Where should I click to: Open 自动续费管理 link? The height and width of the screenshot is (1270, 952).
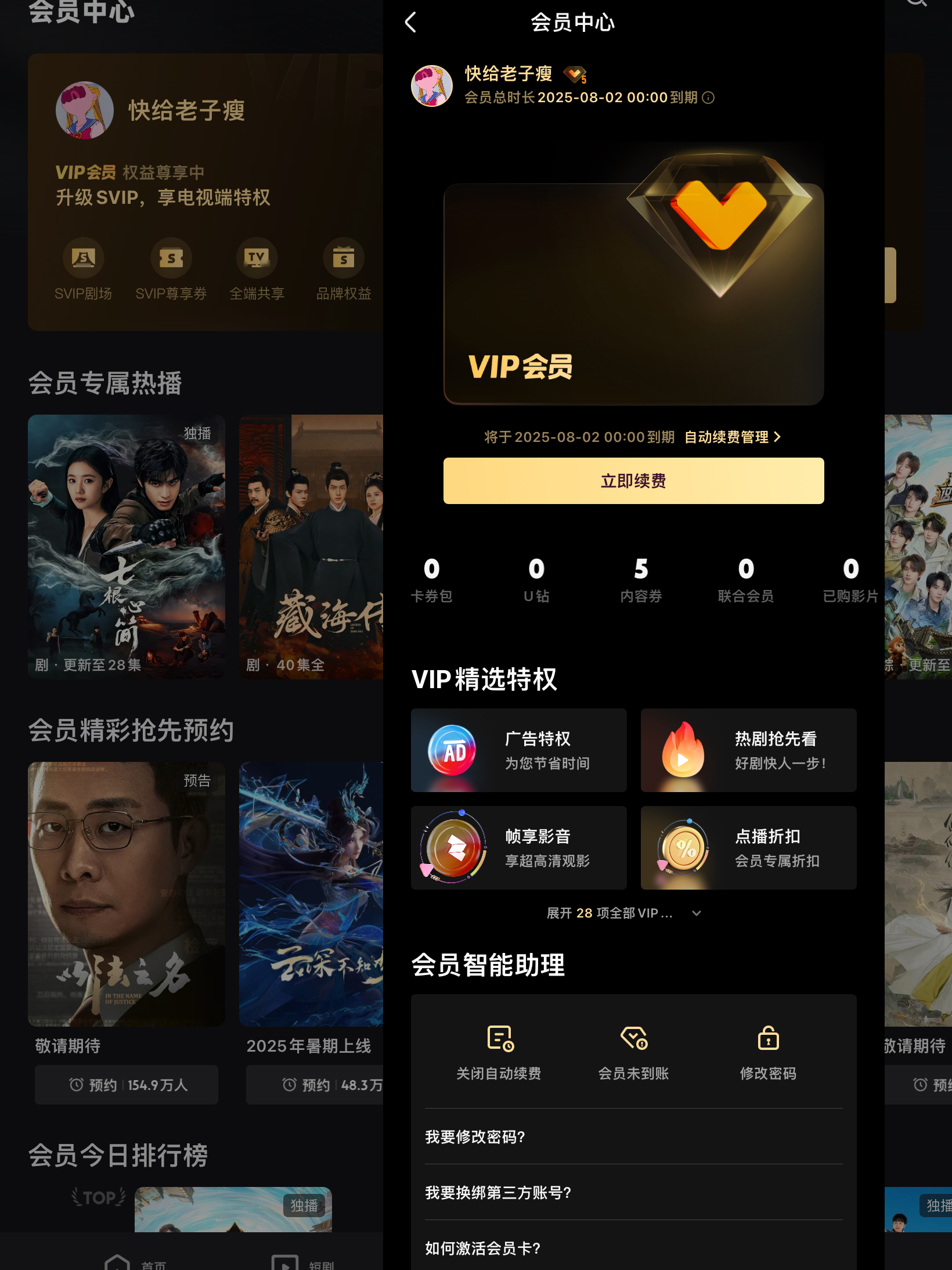tap(733, 437)
